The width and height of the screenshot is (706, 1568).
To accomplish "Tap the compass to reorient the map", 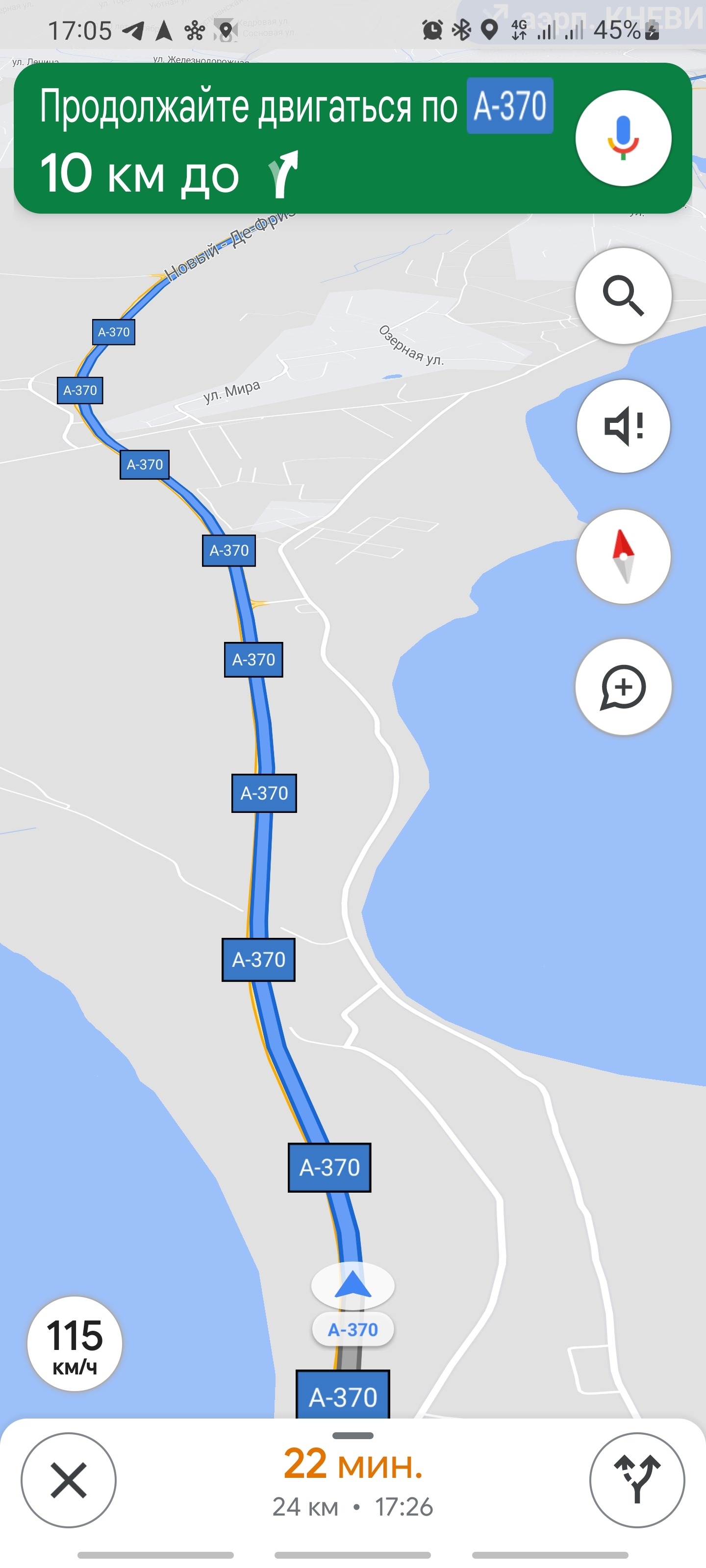I will tap(623, 556).
